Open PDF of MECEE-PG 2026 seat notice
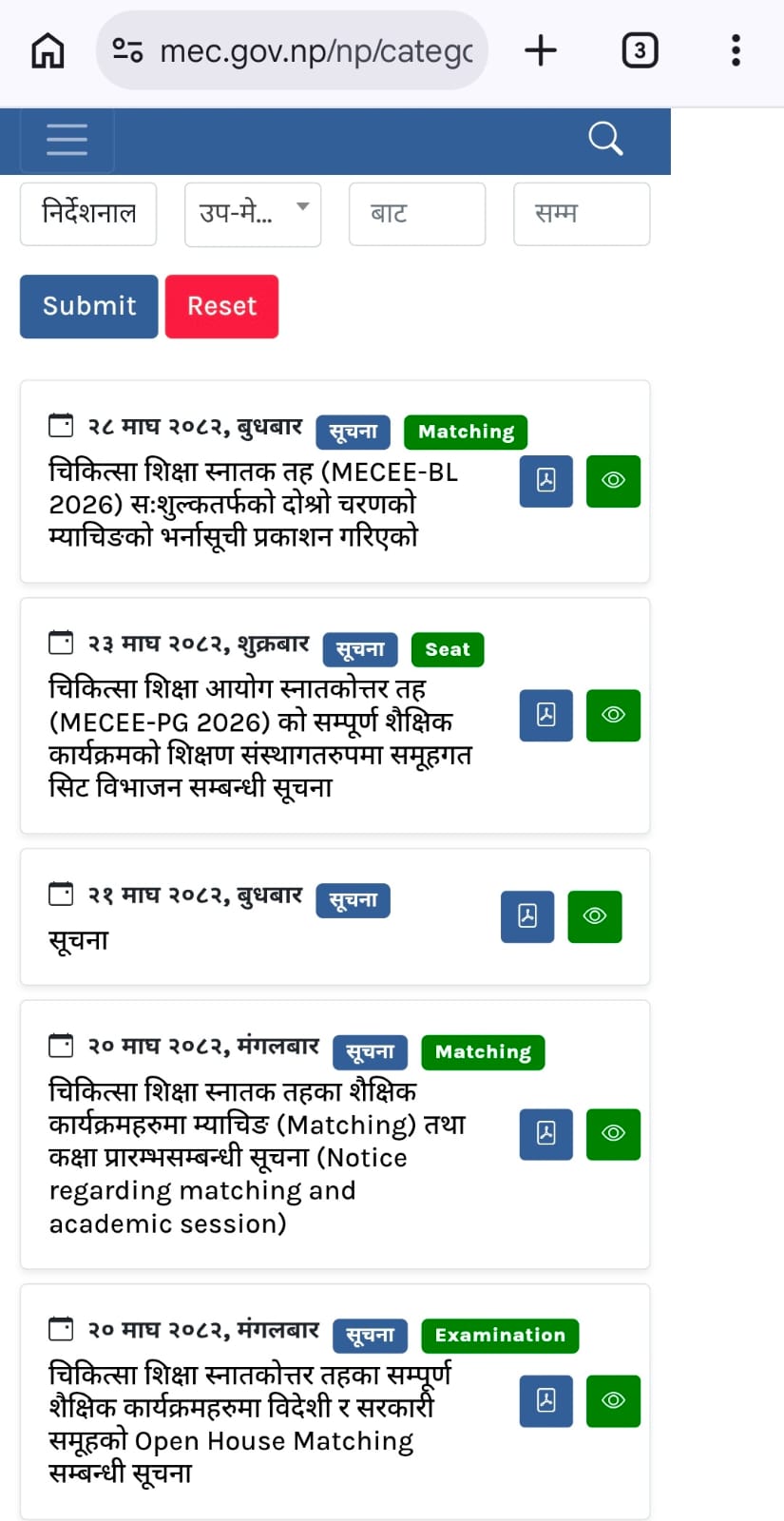 point(546,715)
